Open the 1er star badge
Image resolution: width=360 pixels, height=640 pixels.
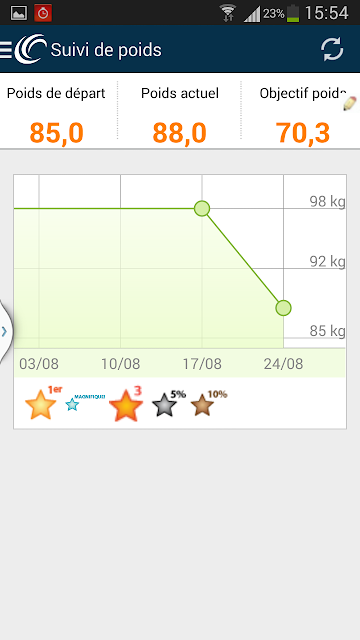(43, 402)
